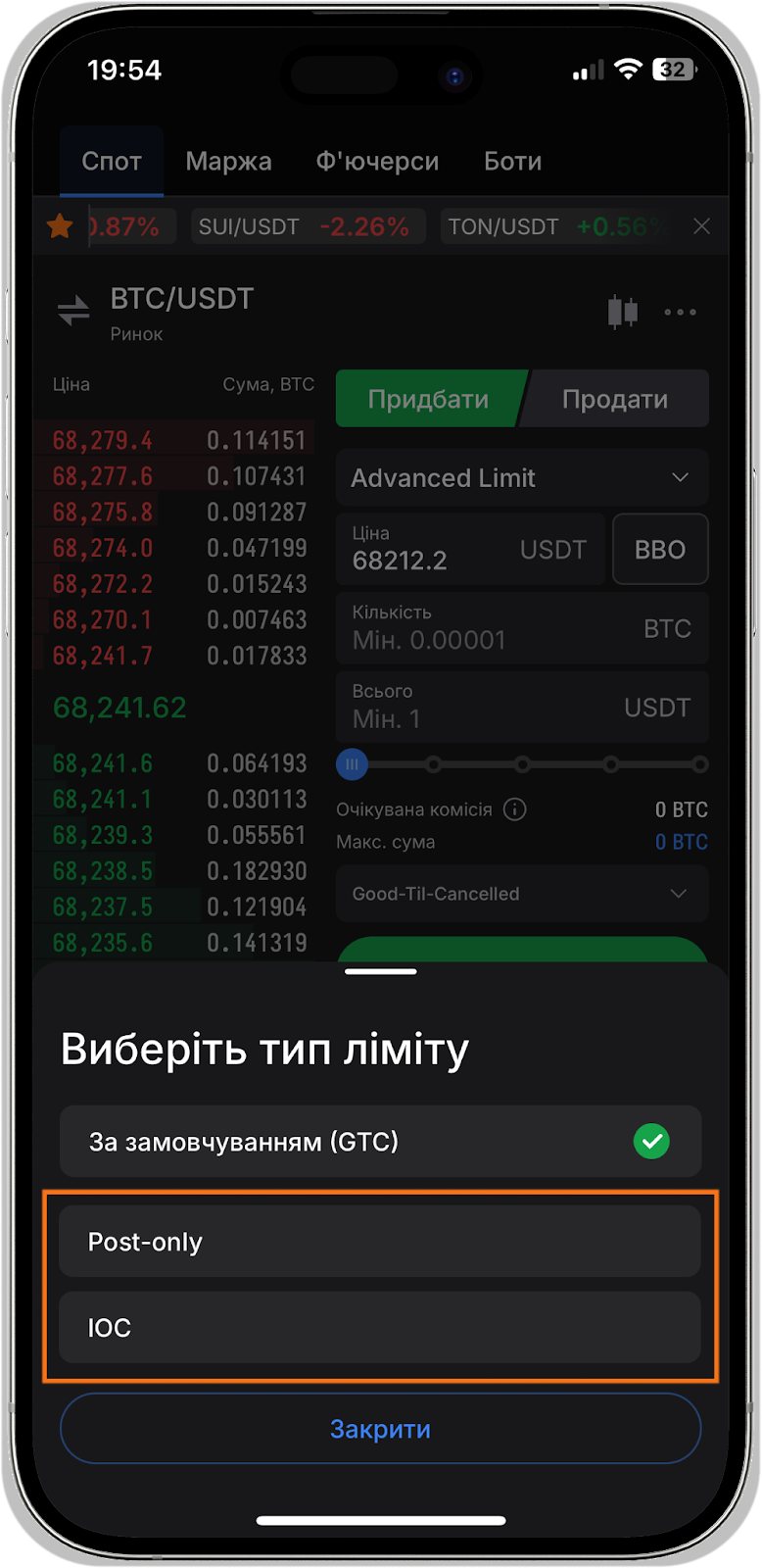Close the limit type sheet with Закрити
This screenshot has width=762, height=1568.
(380, 1429)
